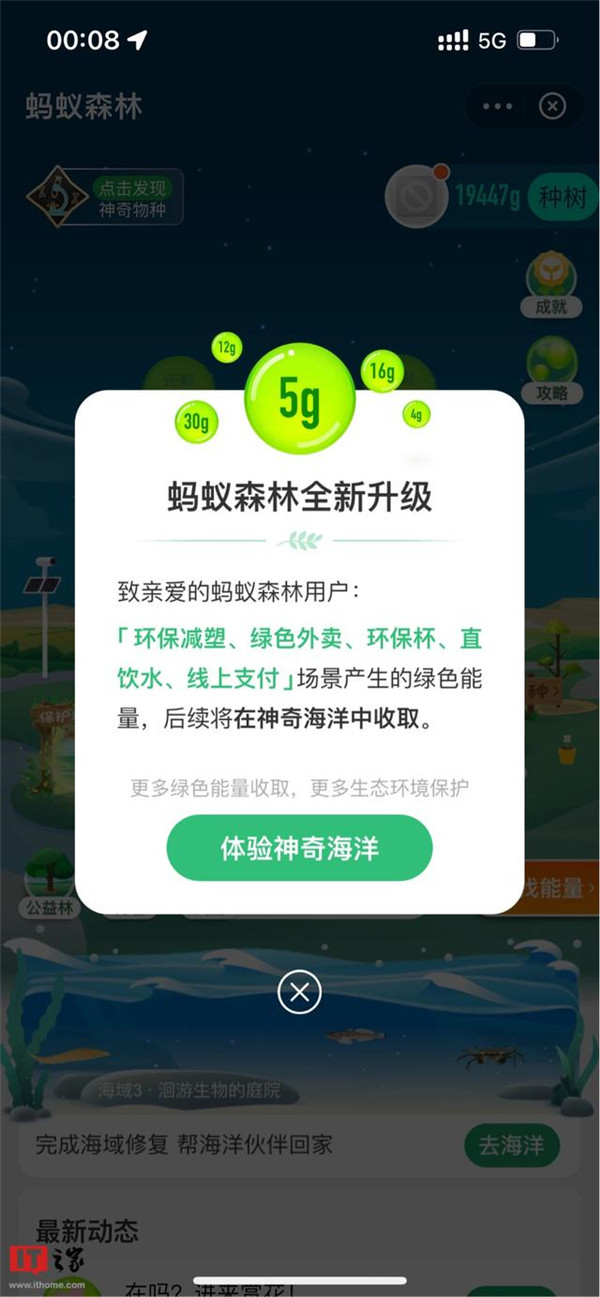Open the 攻略 guide icon
600x1297 pixels.
[x=551, y=368]
